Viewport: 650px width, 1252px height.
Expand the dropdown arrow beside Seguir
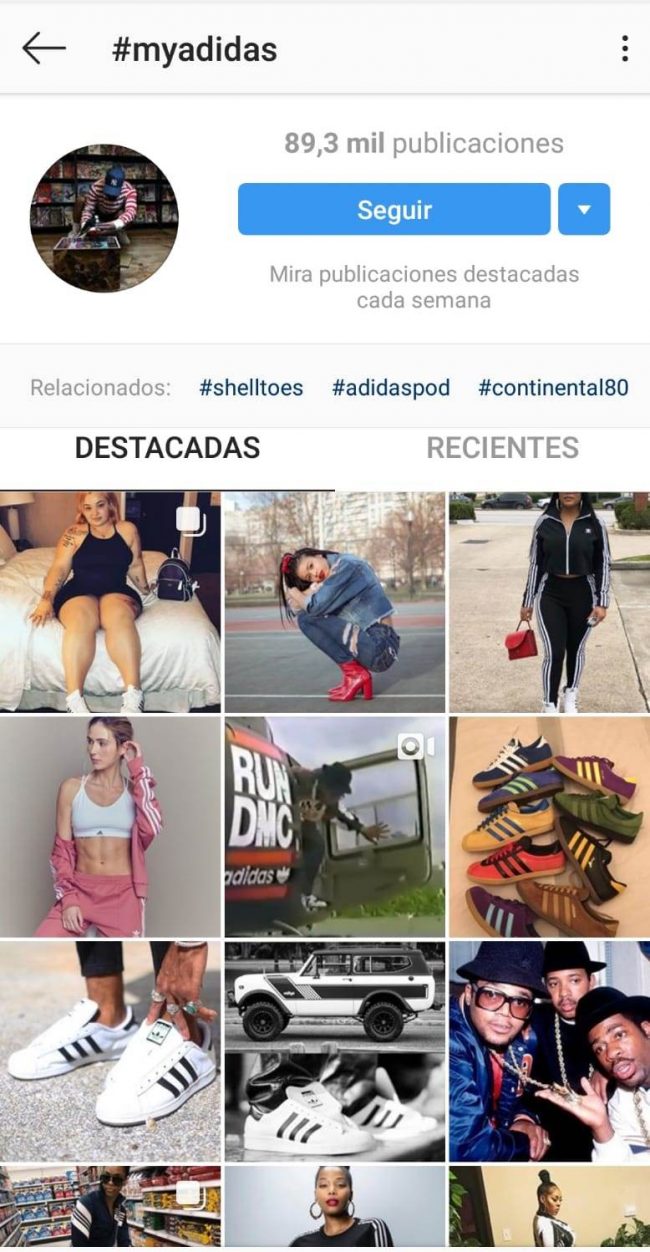coord(584,209)
